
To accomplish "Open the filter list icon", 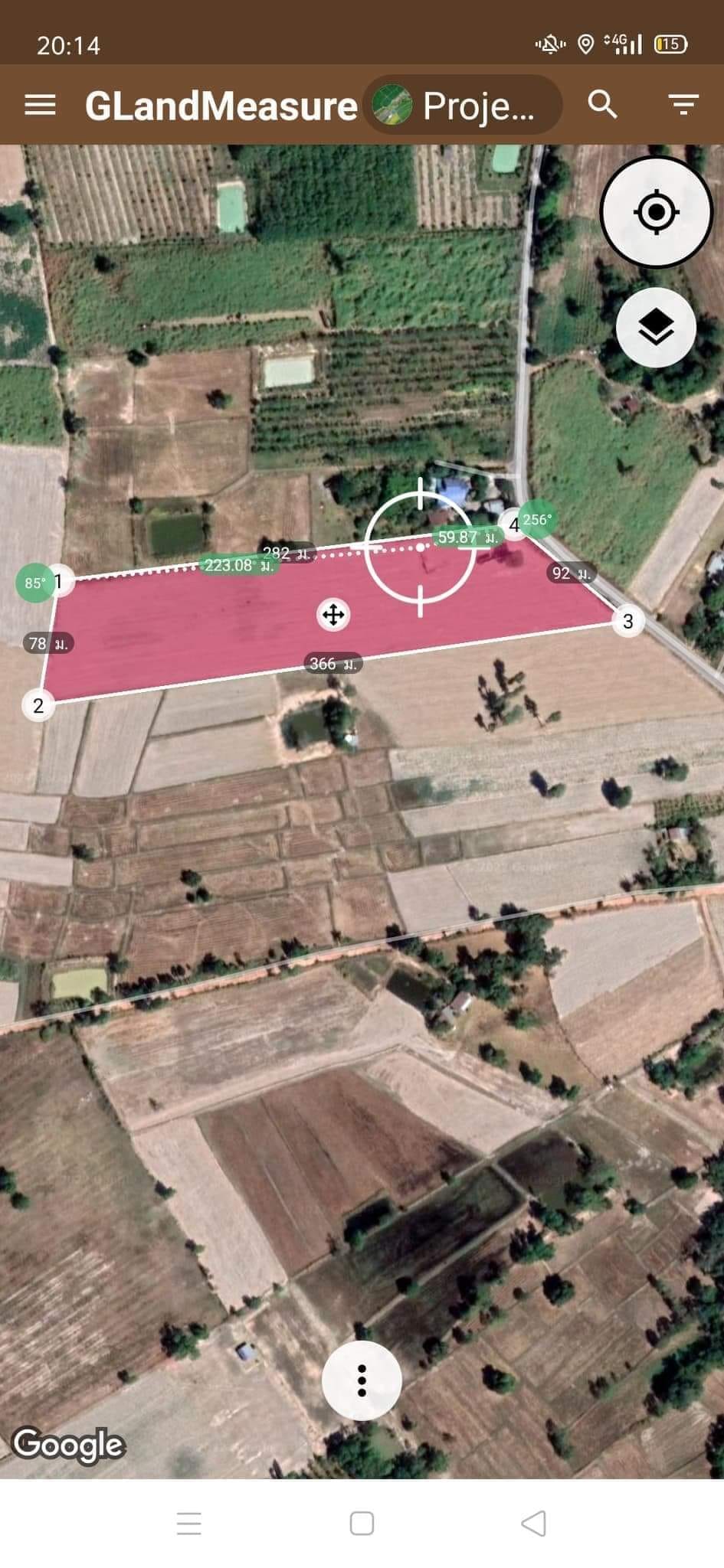I will [683, 105].
